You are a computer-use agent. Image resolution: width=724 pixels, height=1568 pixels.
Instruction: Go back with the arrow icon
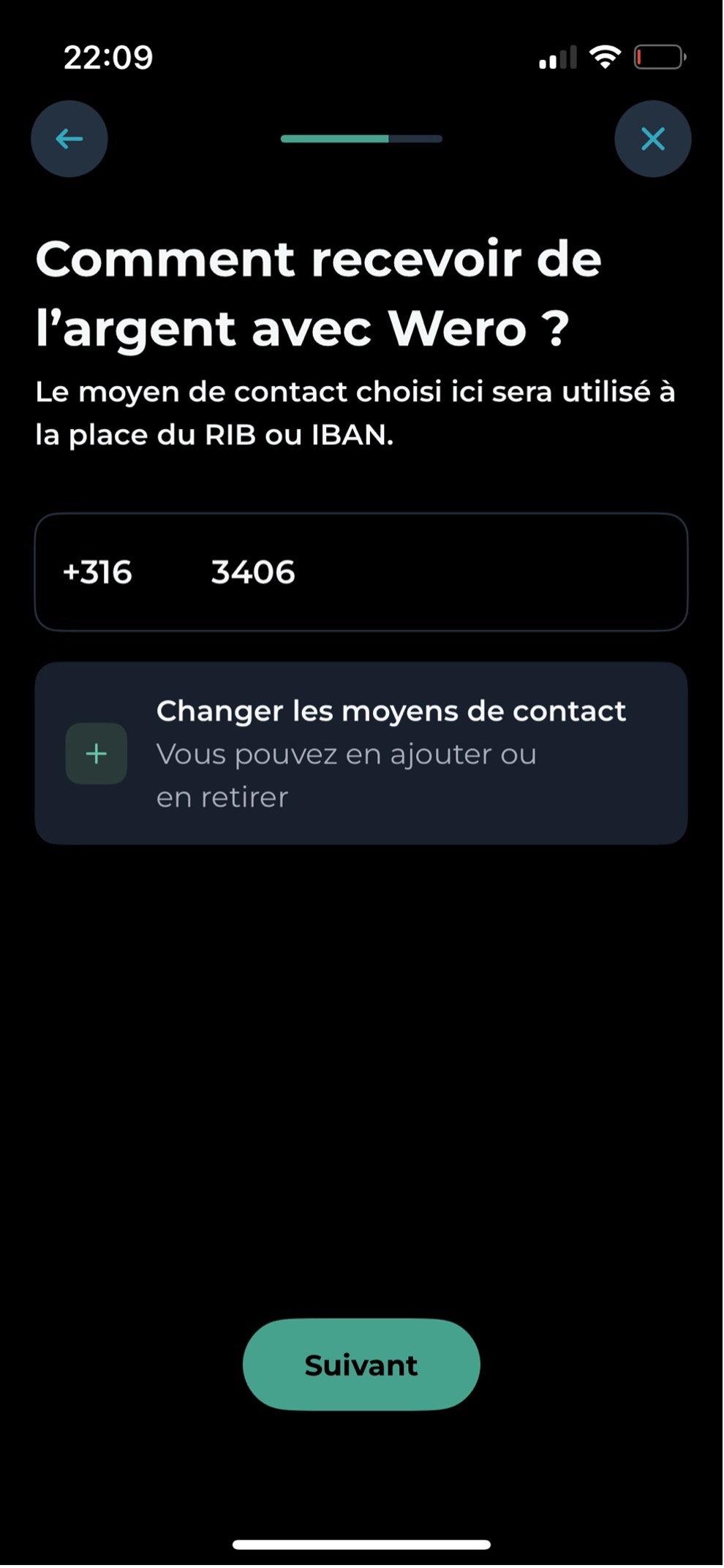point(69,139)
